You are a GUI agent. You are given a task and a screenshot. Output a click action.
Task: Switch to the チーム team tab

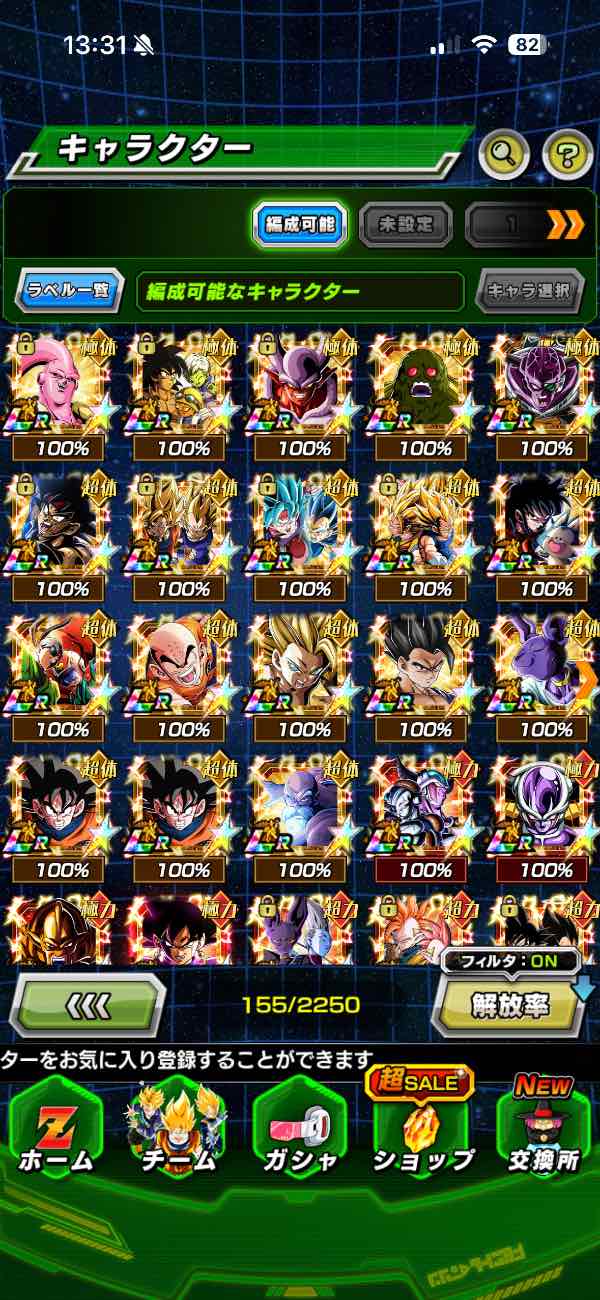(x=176, y=1130)
